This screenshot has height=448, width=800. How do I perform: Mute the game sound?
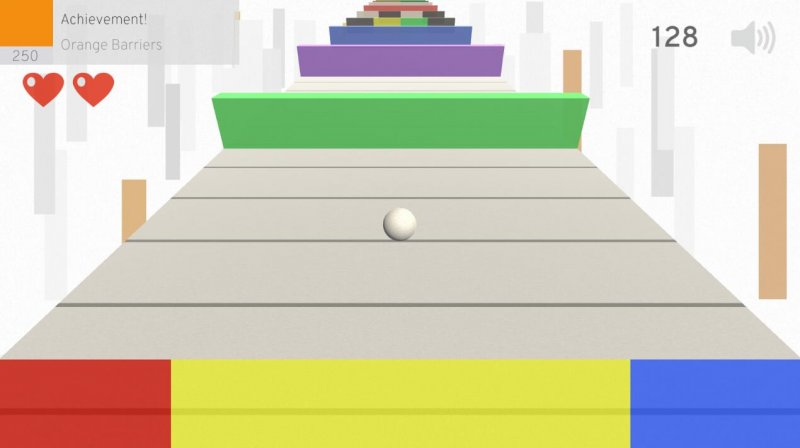[752, 38]
